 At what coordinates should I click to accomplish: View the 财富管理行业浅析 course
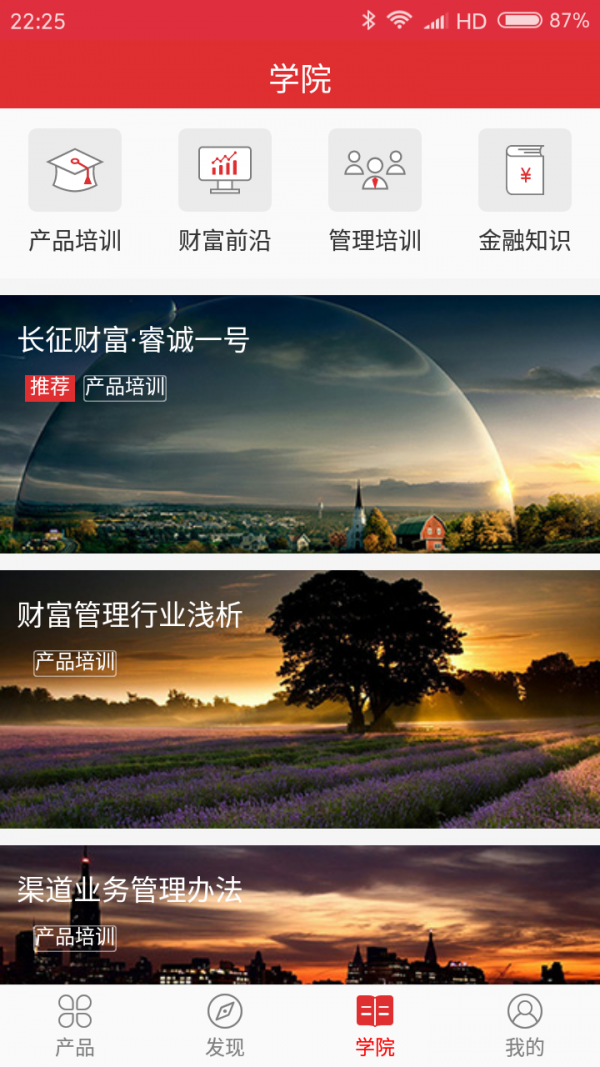pos(300,699)
